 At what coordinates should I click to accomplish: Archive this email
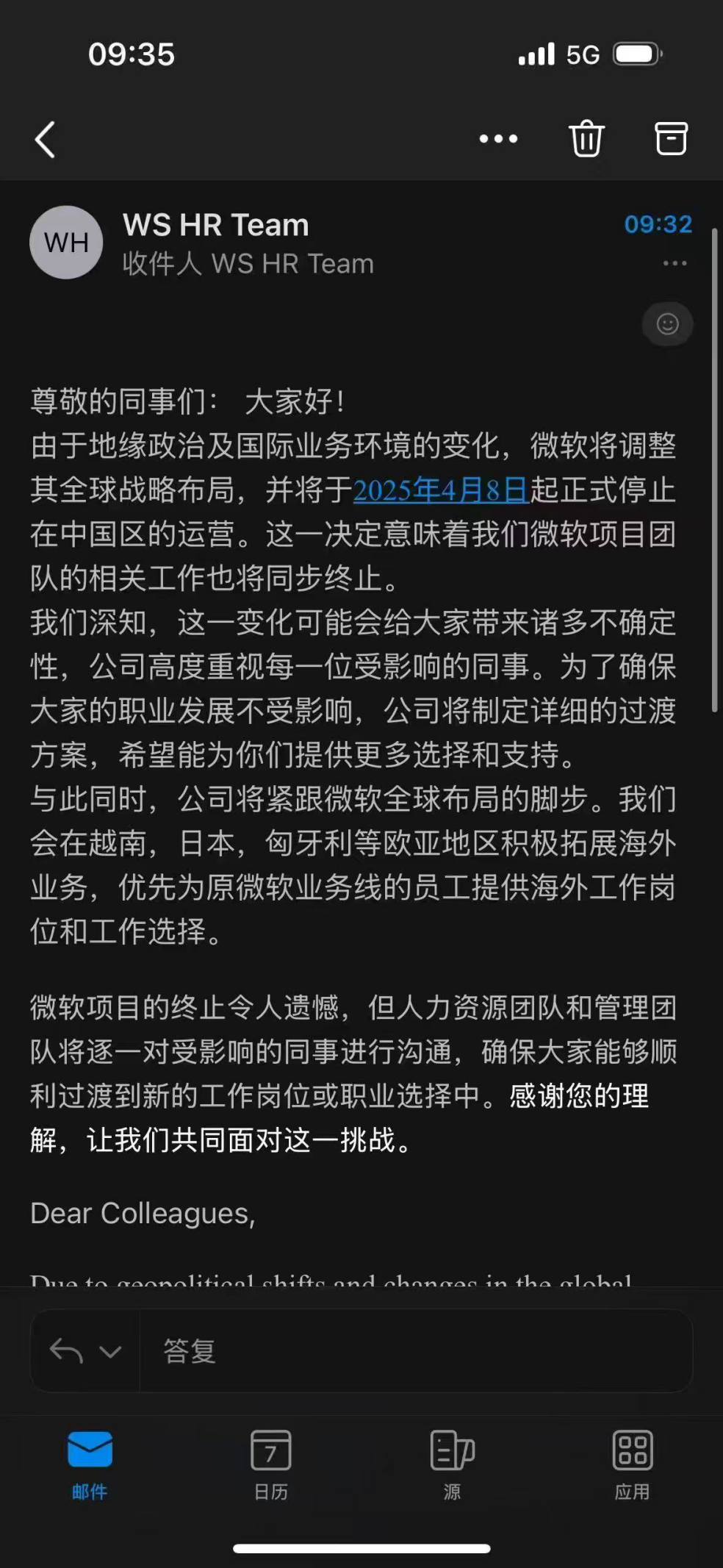pos(670,138)
